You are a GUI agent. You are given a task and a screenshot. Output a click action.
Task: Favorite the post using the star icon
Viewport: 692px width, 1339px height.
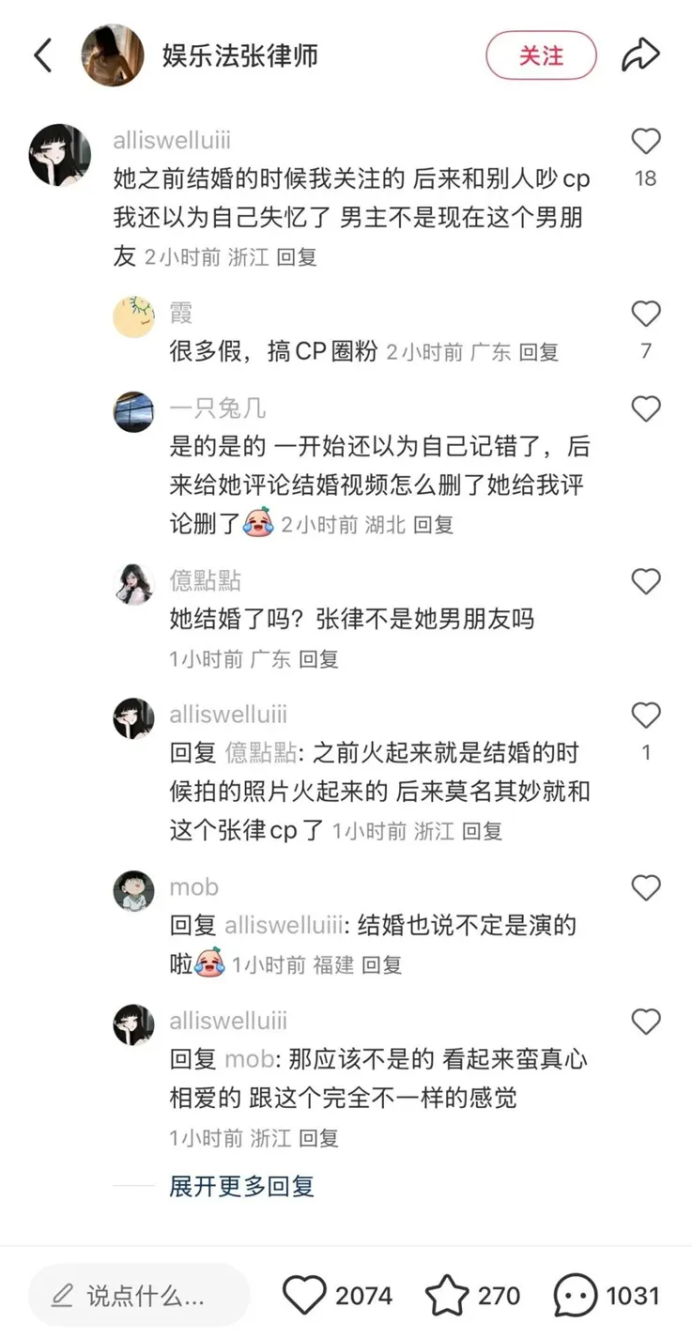point(447,1297)
